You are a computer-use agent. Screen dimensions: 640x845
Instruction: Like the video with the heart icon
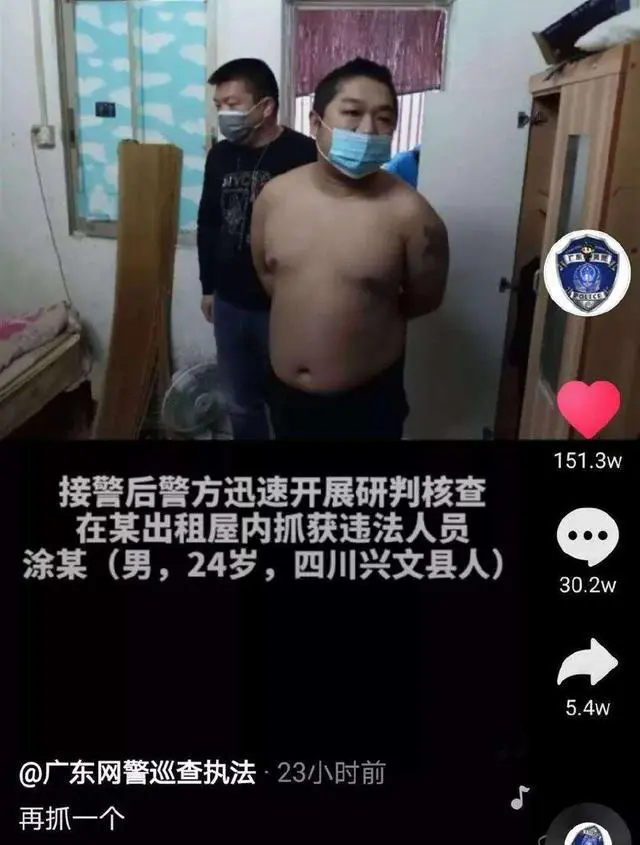pos(588,409)
